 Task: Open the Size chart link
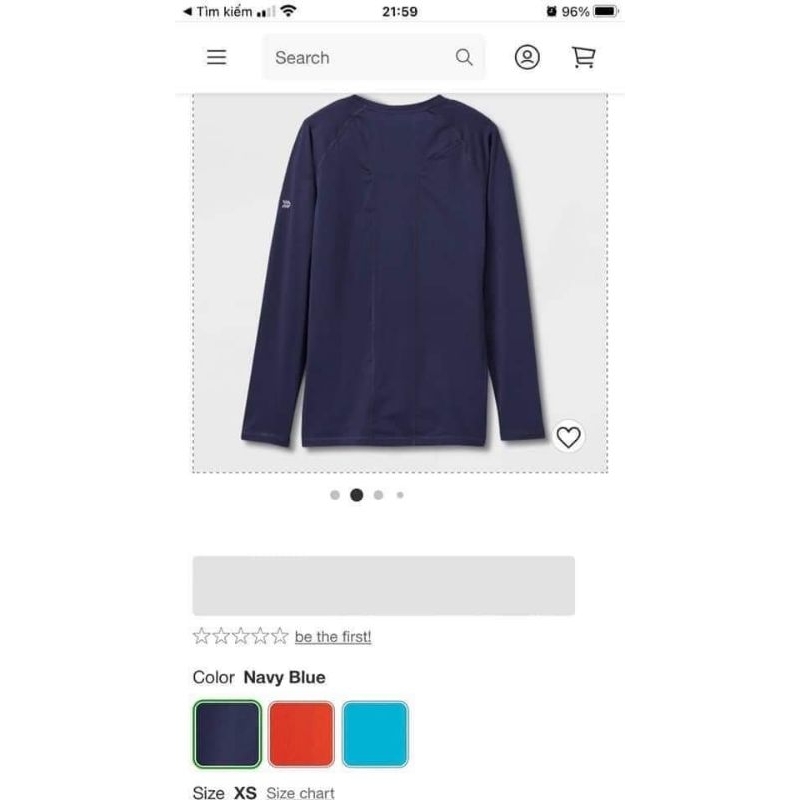301,793
